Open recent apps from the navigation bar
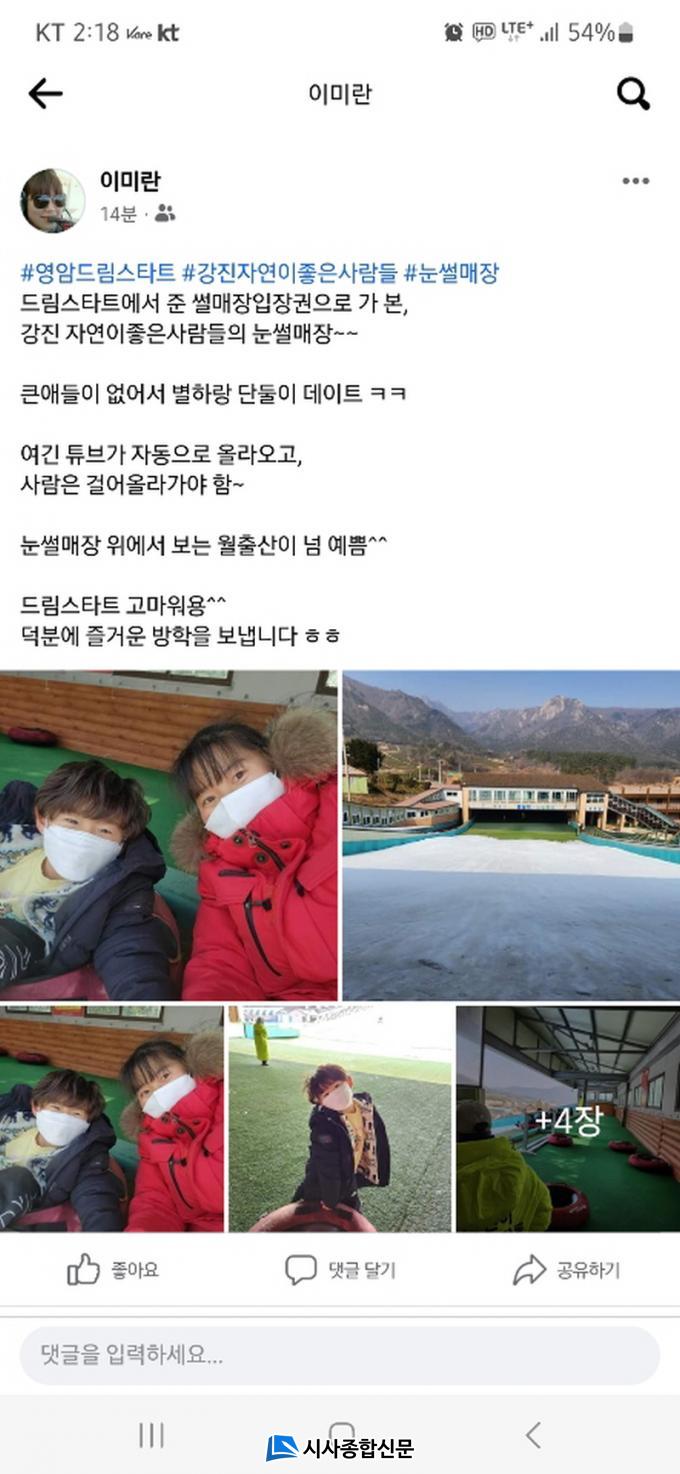The image size is (680, 1474). click(x=151, y=1436)
